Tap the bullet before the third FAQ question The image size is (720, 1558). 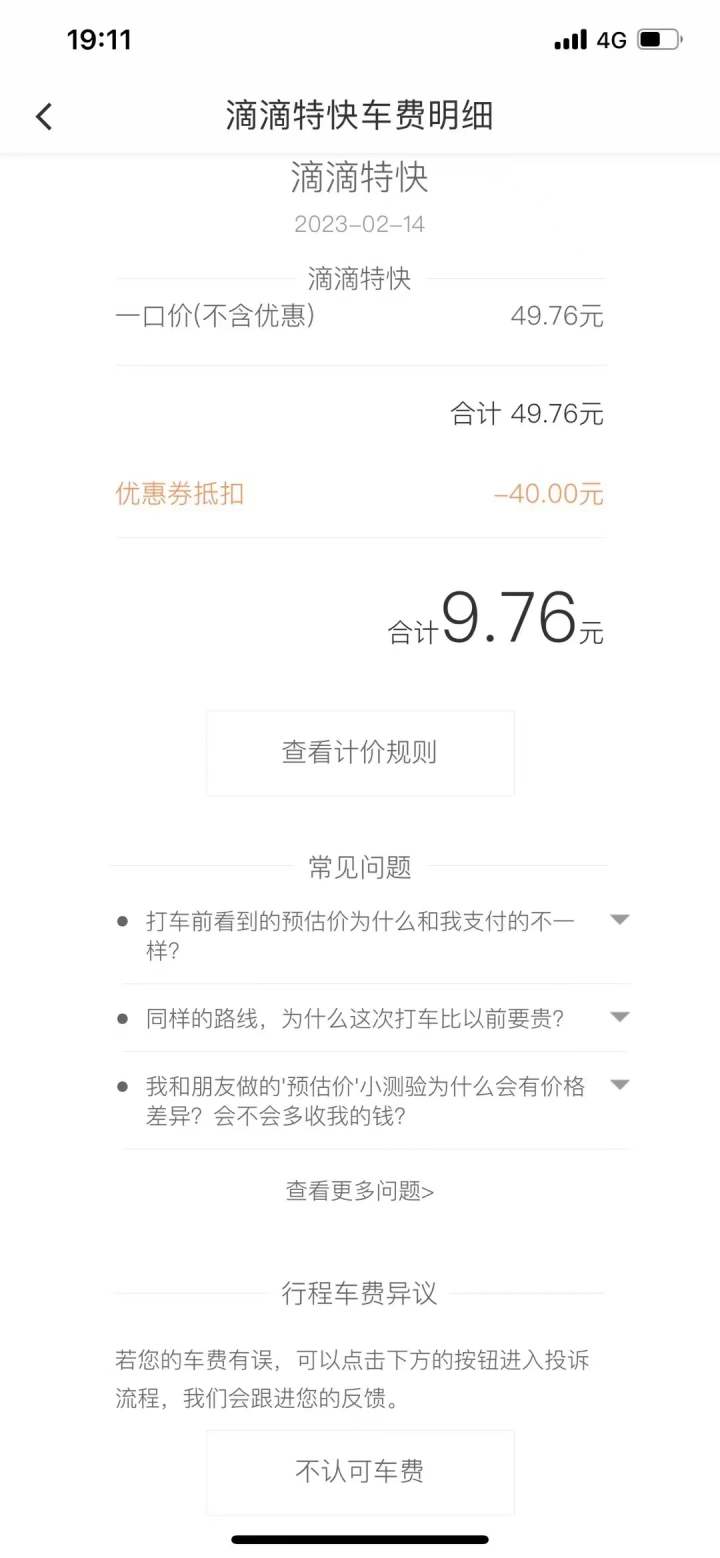123,1086
